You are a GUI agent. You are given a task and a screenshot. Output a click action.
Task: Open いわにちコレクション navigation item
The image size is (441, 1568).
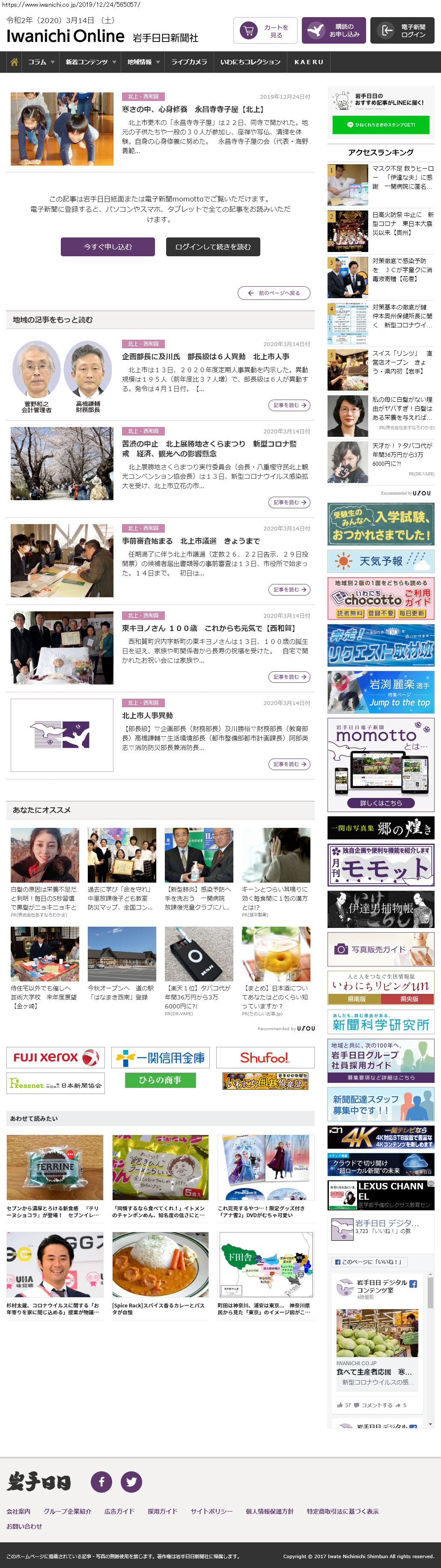[250, 62]
